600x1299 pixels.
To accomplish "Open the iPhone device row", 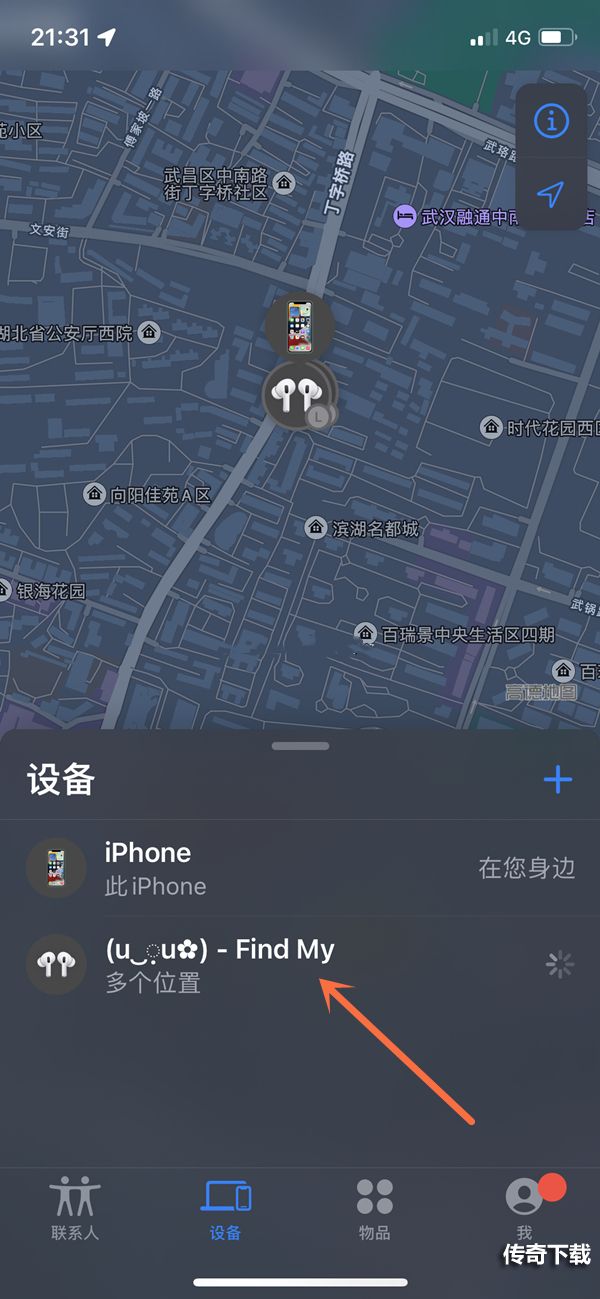I will tap(300, 868).
